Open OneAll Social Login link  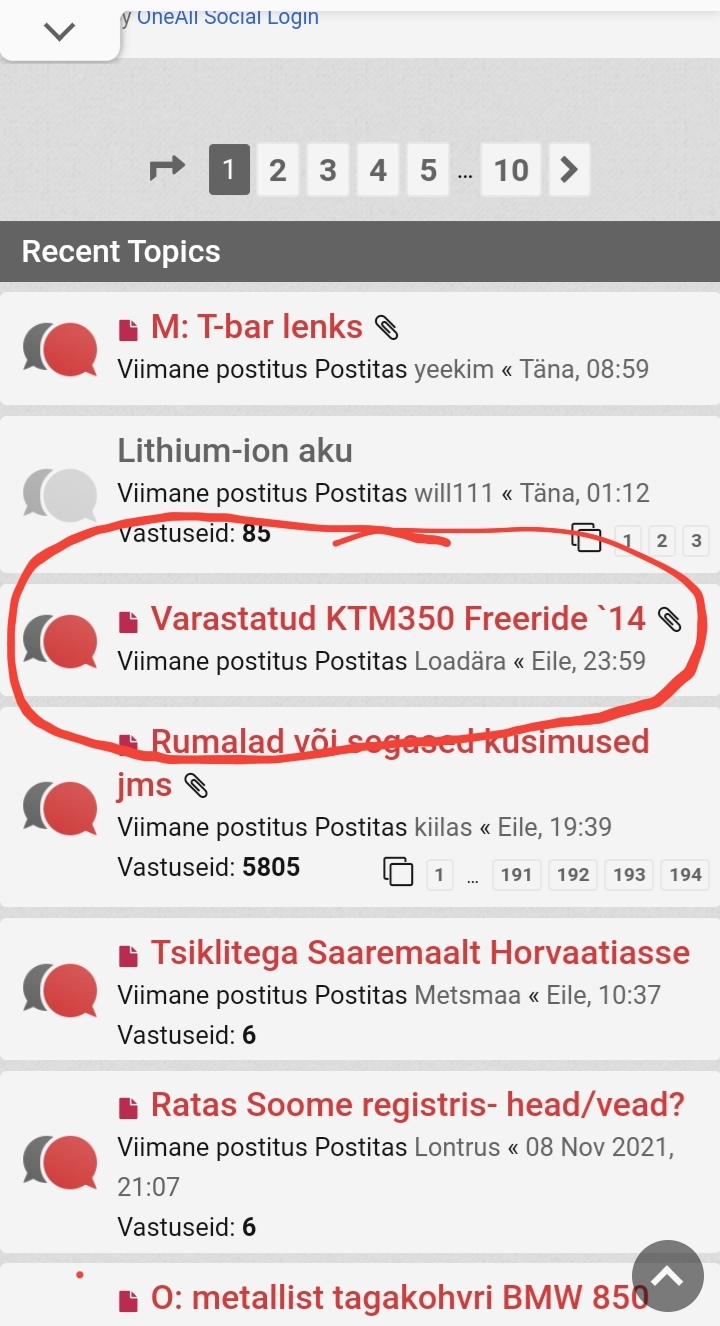click(227, 17)
